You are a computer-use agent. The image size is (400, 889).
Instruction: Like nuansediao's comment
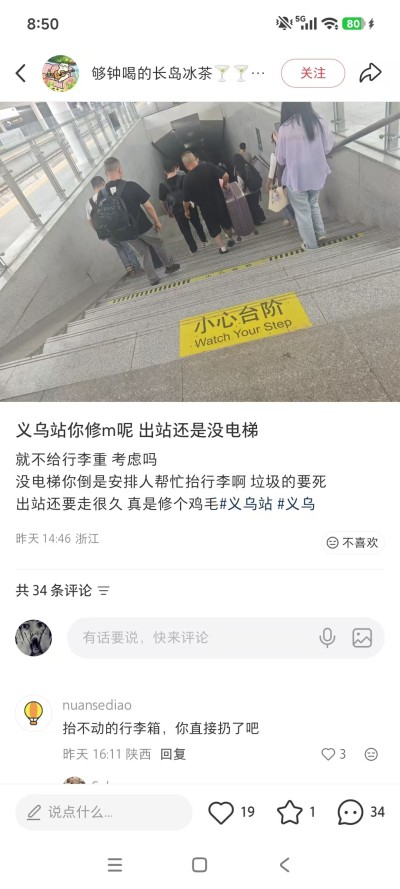tap(333, 754)
